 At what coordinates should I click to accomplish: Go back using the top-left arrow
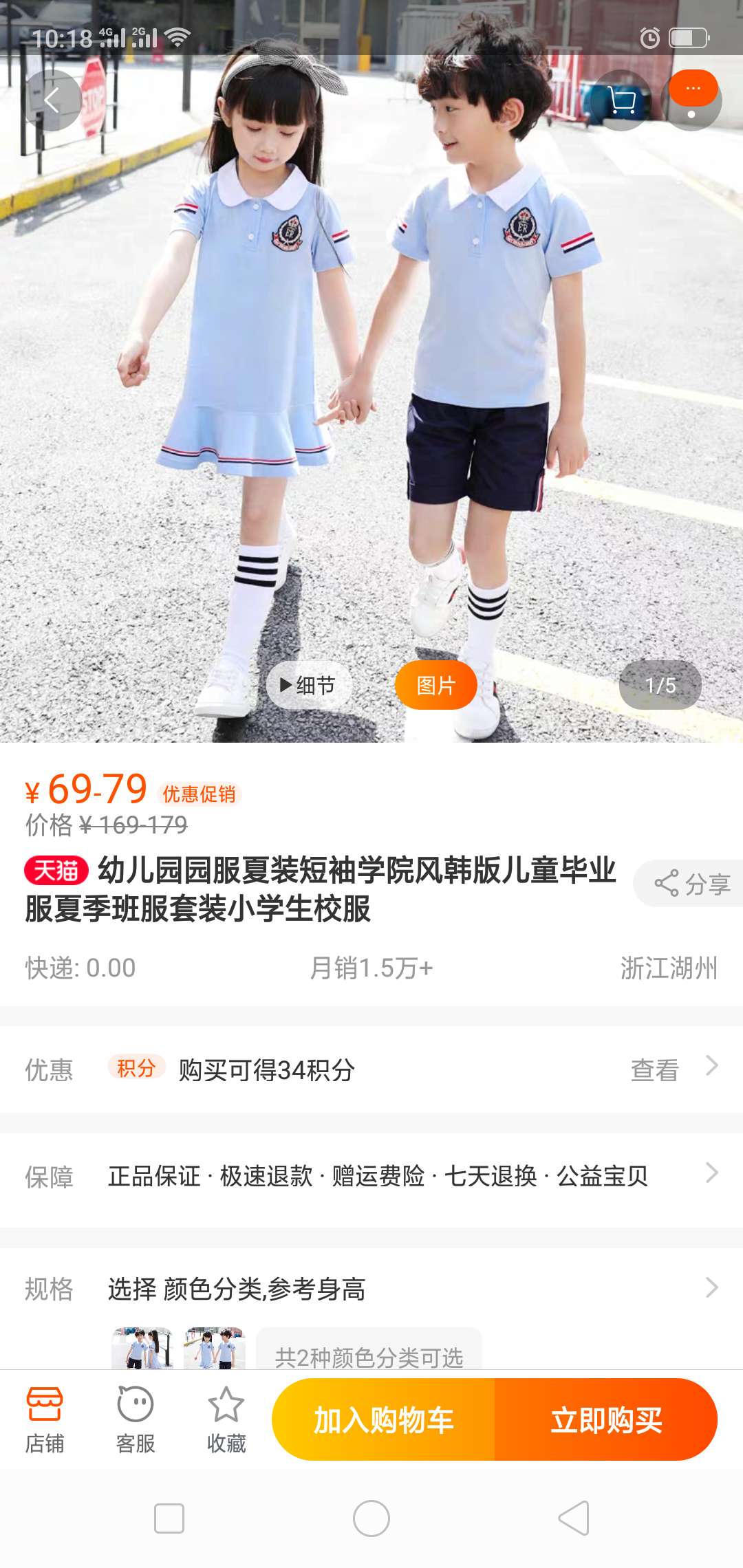click(53, 101)
